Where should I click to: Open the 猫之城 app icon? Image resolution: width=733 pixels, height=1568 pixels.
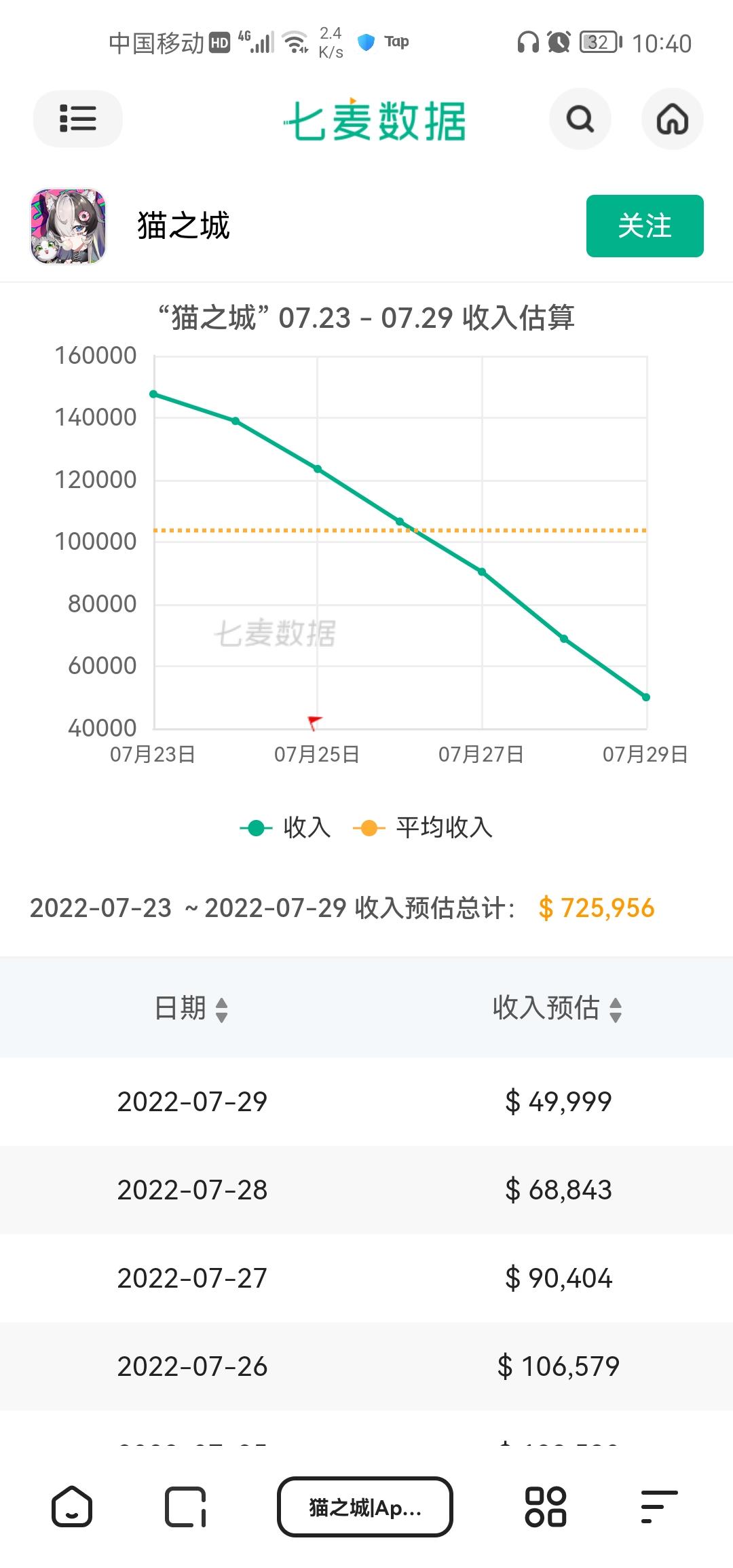pos(69,226)
